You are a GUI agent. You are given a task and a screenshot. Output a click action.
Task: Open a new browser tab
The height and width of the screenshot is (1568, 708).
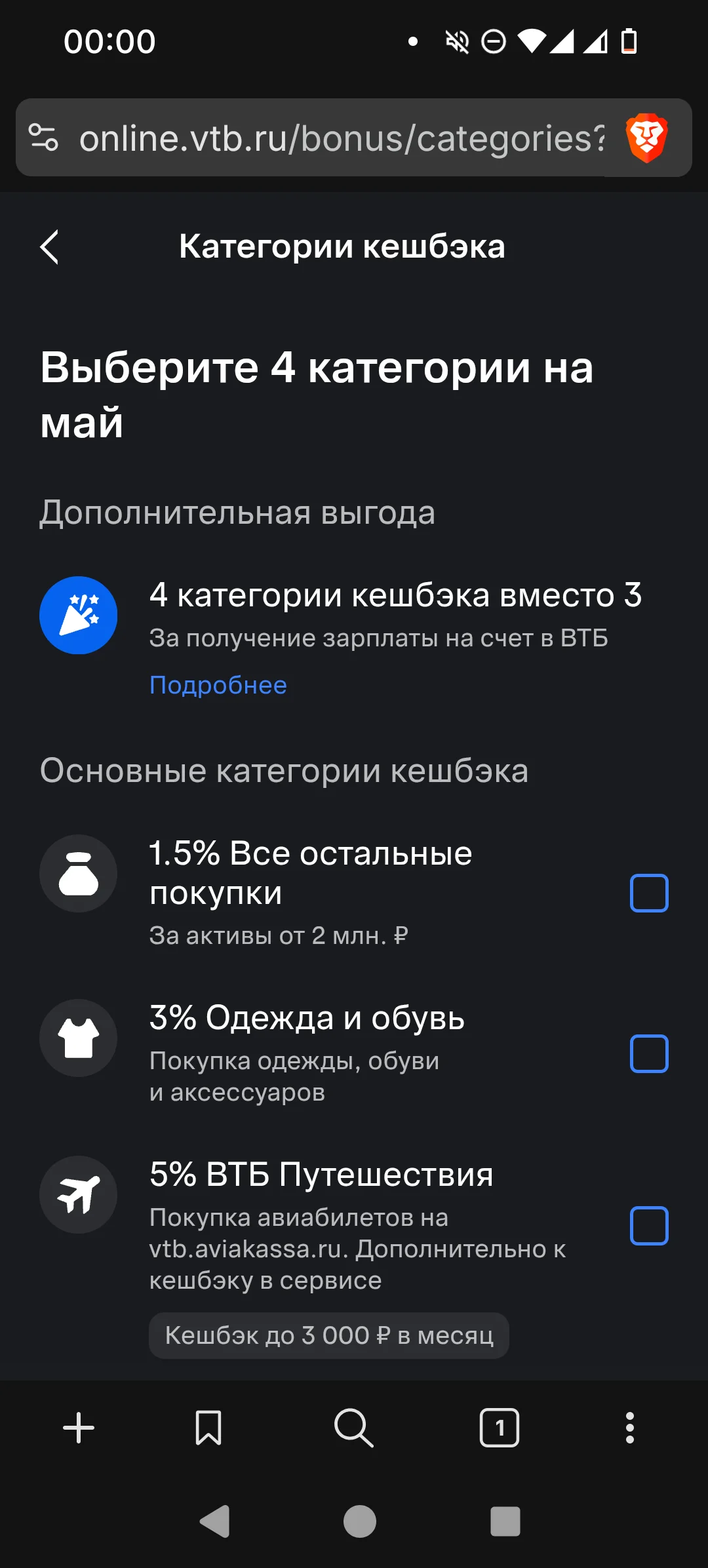coord(79,1428)
